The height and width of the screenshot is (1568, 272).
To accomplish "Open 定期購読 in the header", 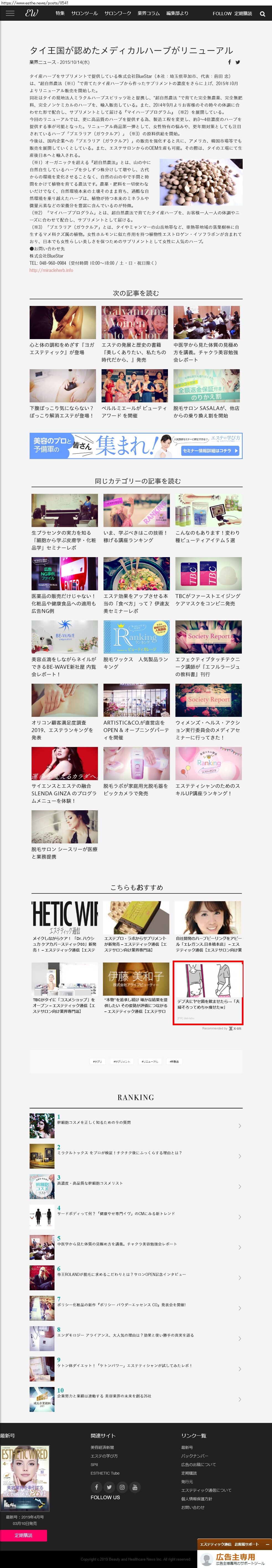I will click(x=243, y=13).
